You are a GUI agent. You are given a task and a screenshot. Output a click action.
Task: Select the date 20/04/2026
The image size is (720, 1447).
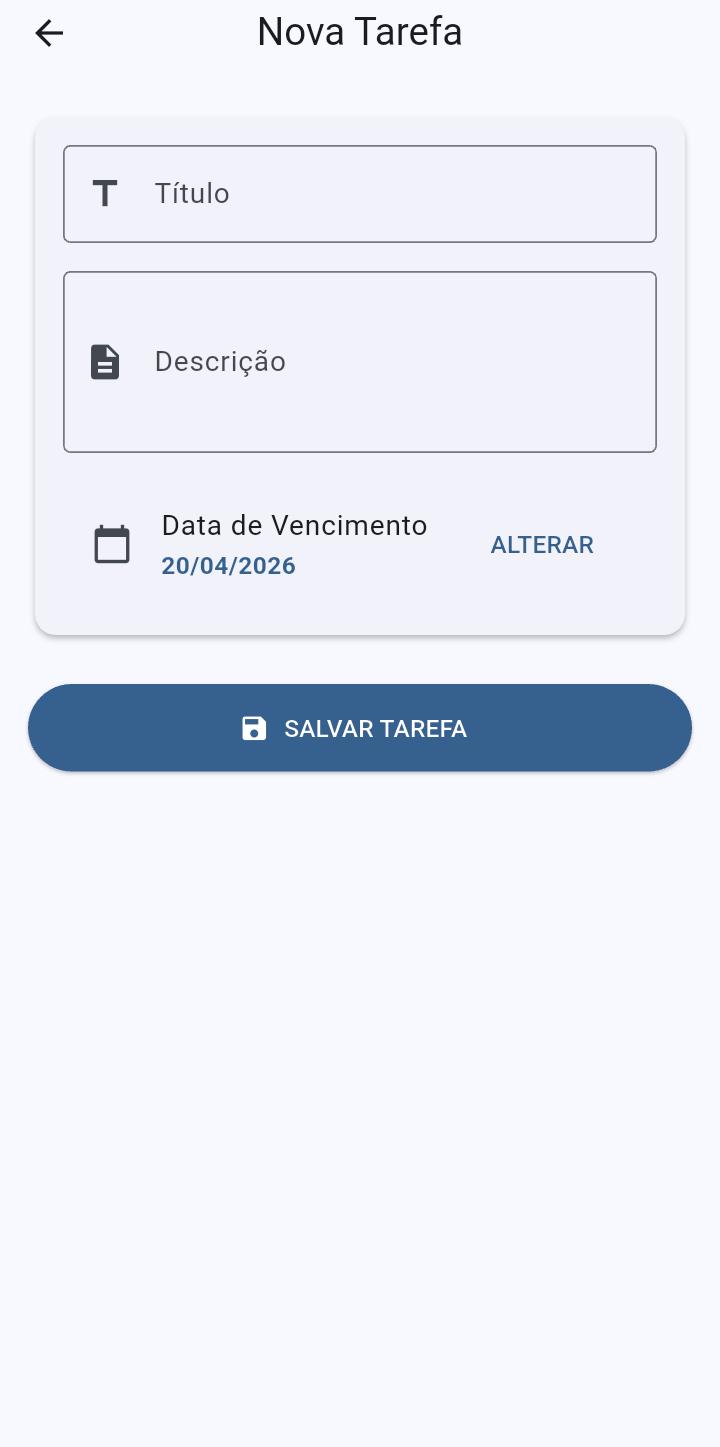point(228,565)
